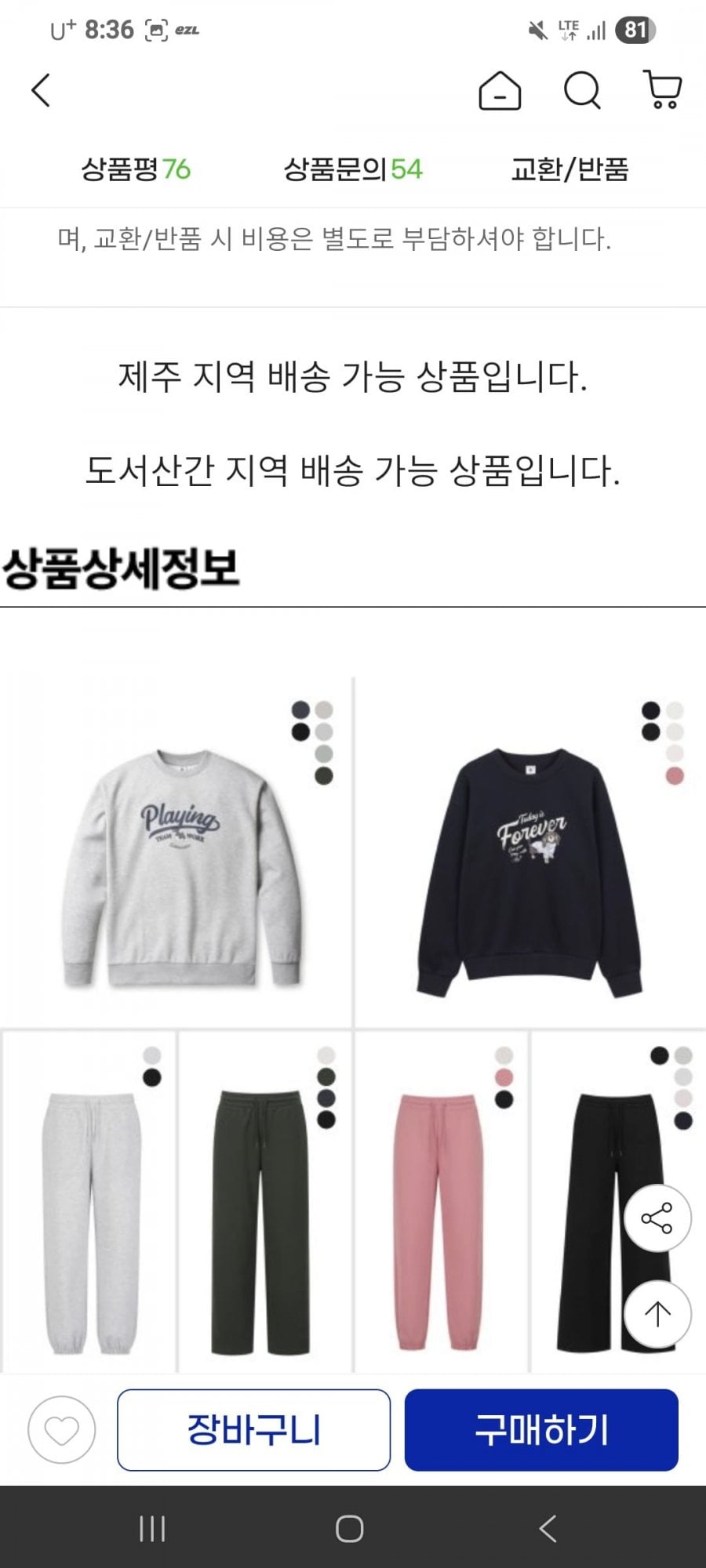Add product to wishlist with heart

tap(61, 1430)
